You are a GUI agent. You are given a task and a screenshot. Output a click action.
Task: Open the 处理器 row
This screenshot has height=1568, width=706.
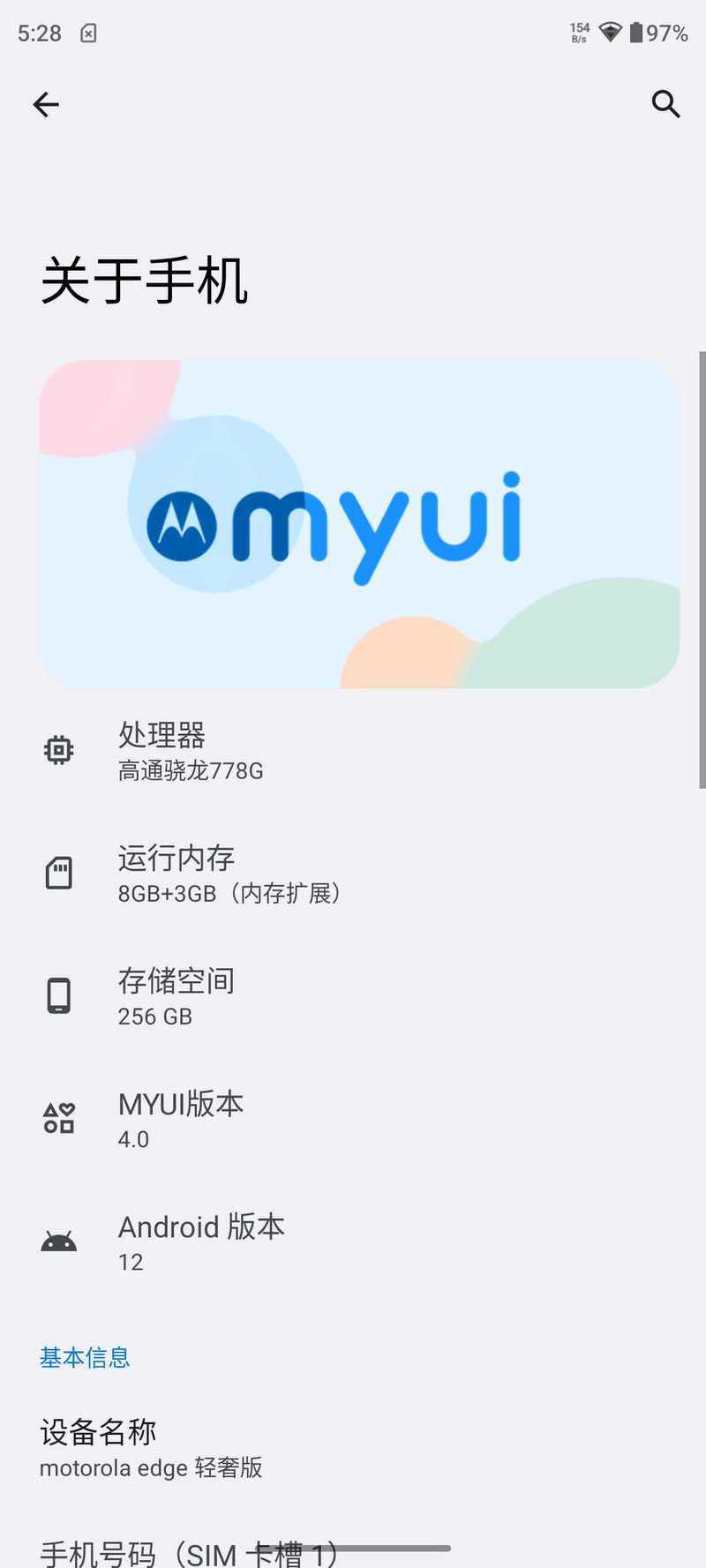tap(353, 751)
